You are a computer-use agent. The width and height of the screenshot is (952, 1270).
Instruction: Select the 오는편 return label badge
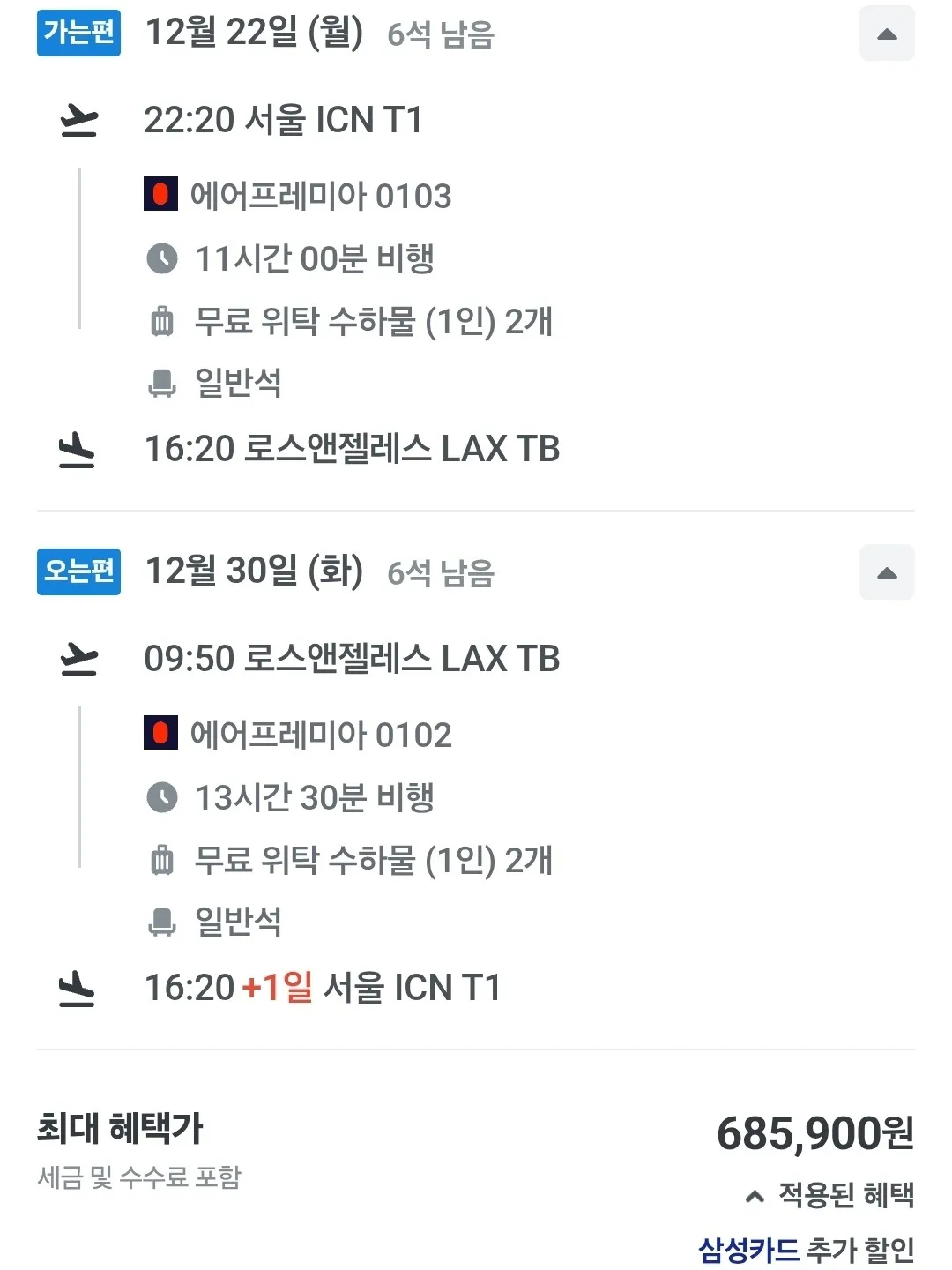pos(78,572)
